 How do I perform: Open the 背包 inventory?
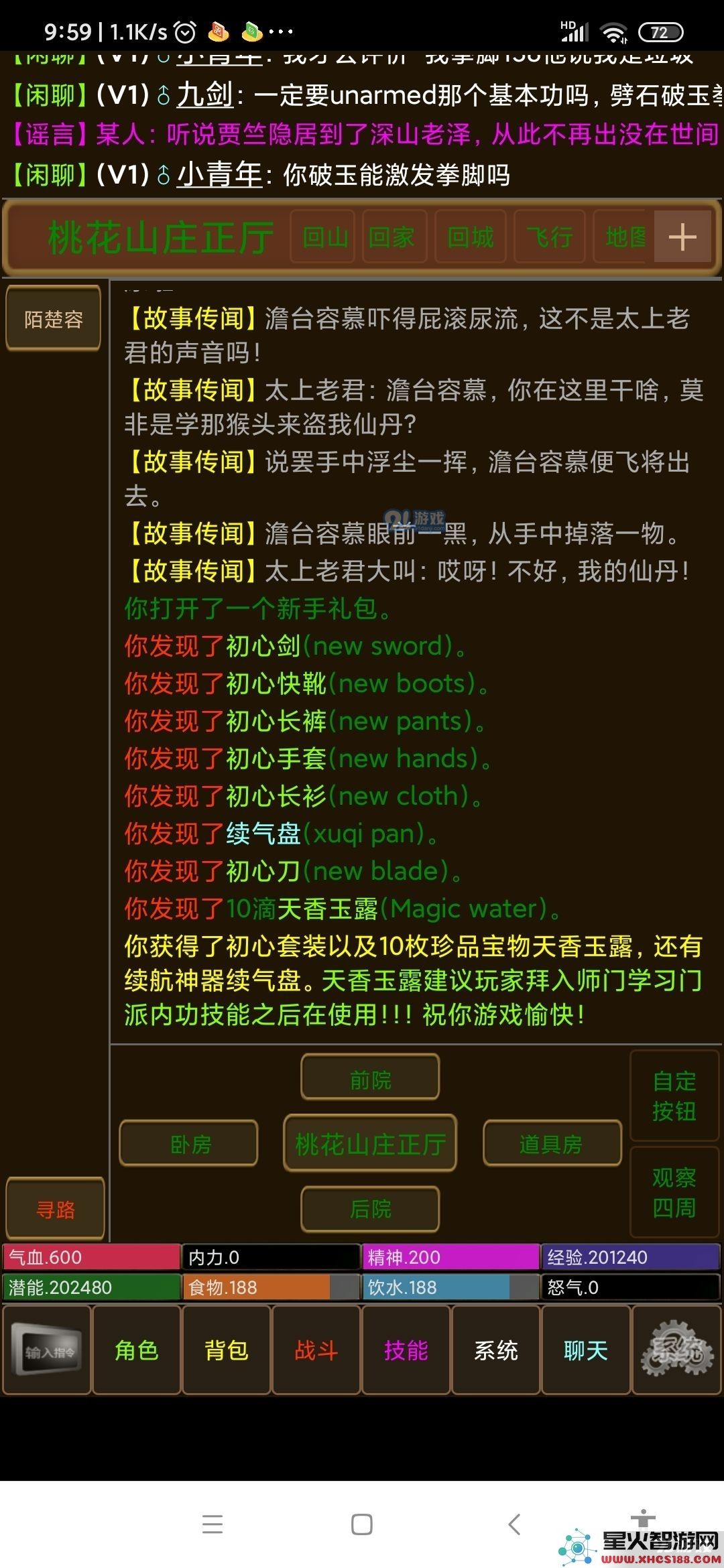coord(227,1350)
